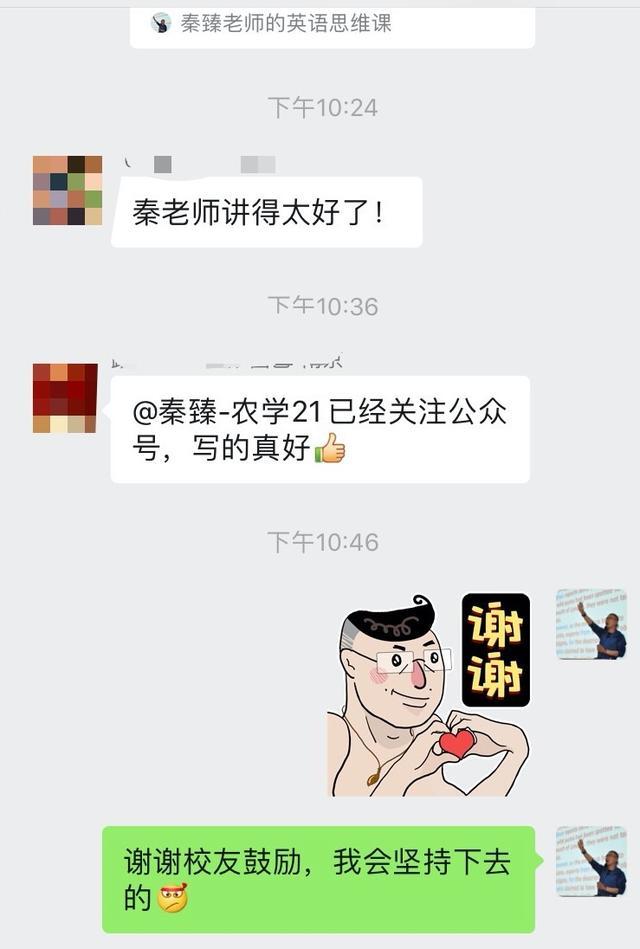Tap own avatar beside 谢谢校友鼓励 message
This screenshot has height=949, width=640.
point(591,861)
